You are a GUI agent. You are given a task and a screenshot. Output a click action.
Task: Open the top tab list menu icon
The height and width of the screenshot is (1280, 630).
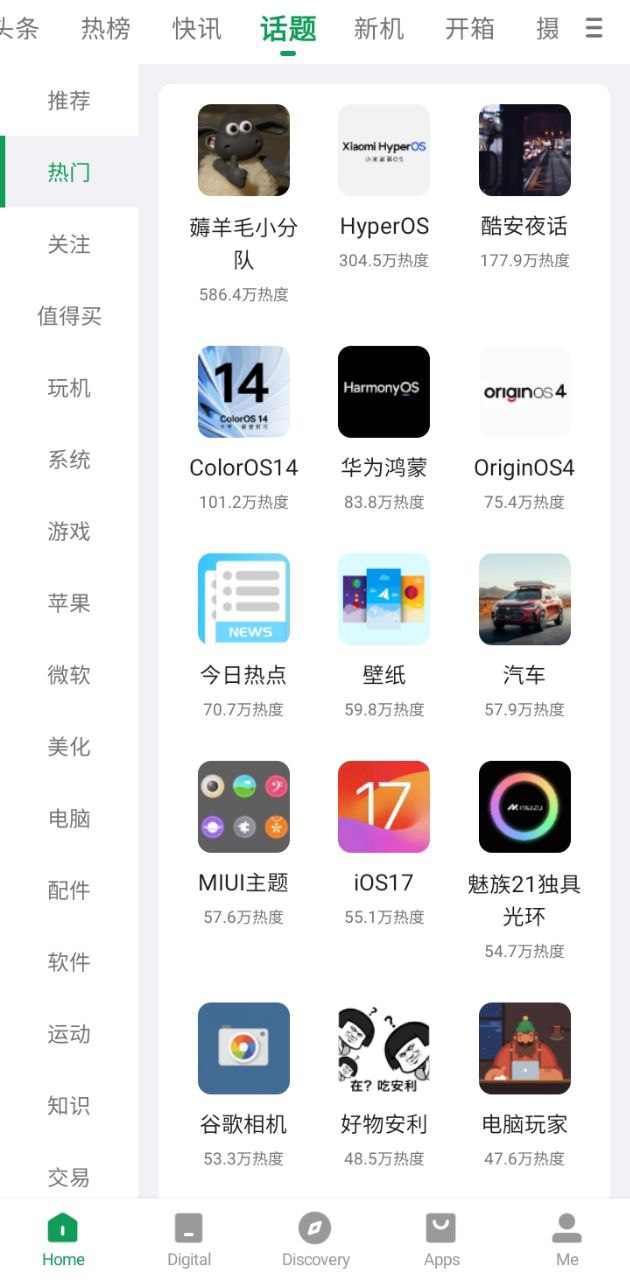(x=594, y=28)
